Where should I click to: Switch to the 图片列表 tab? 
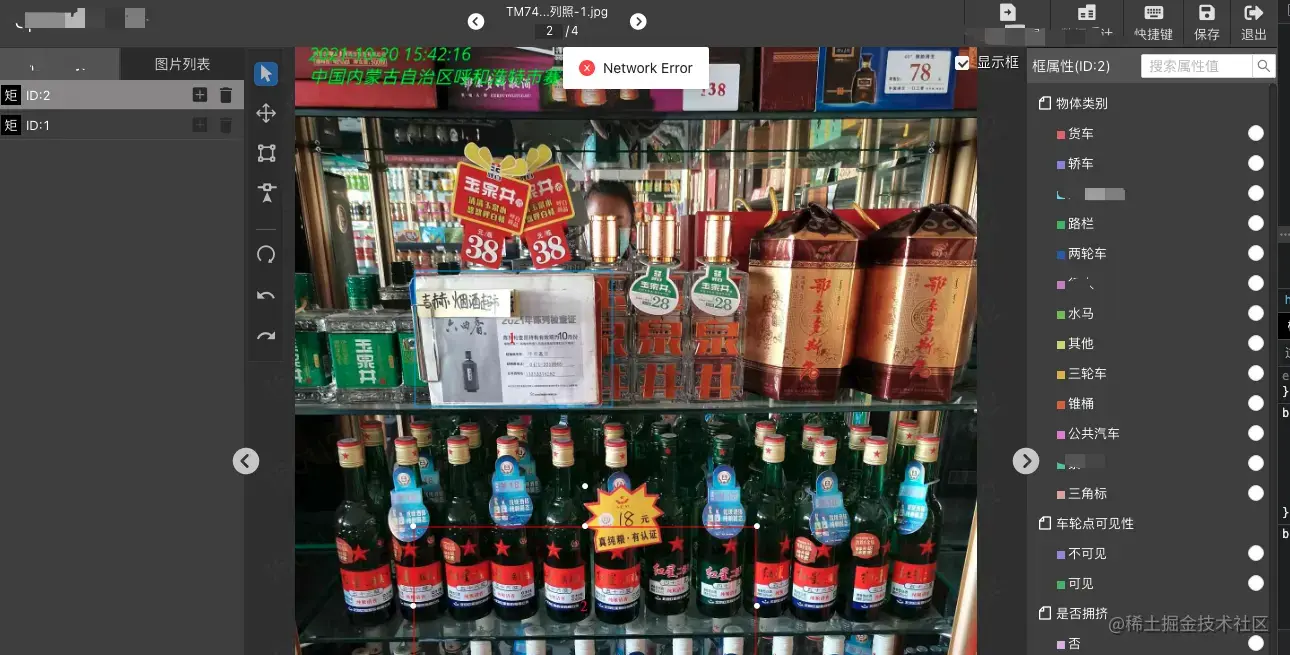tap(182, 64)
